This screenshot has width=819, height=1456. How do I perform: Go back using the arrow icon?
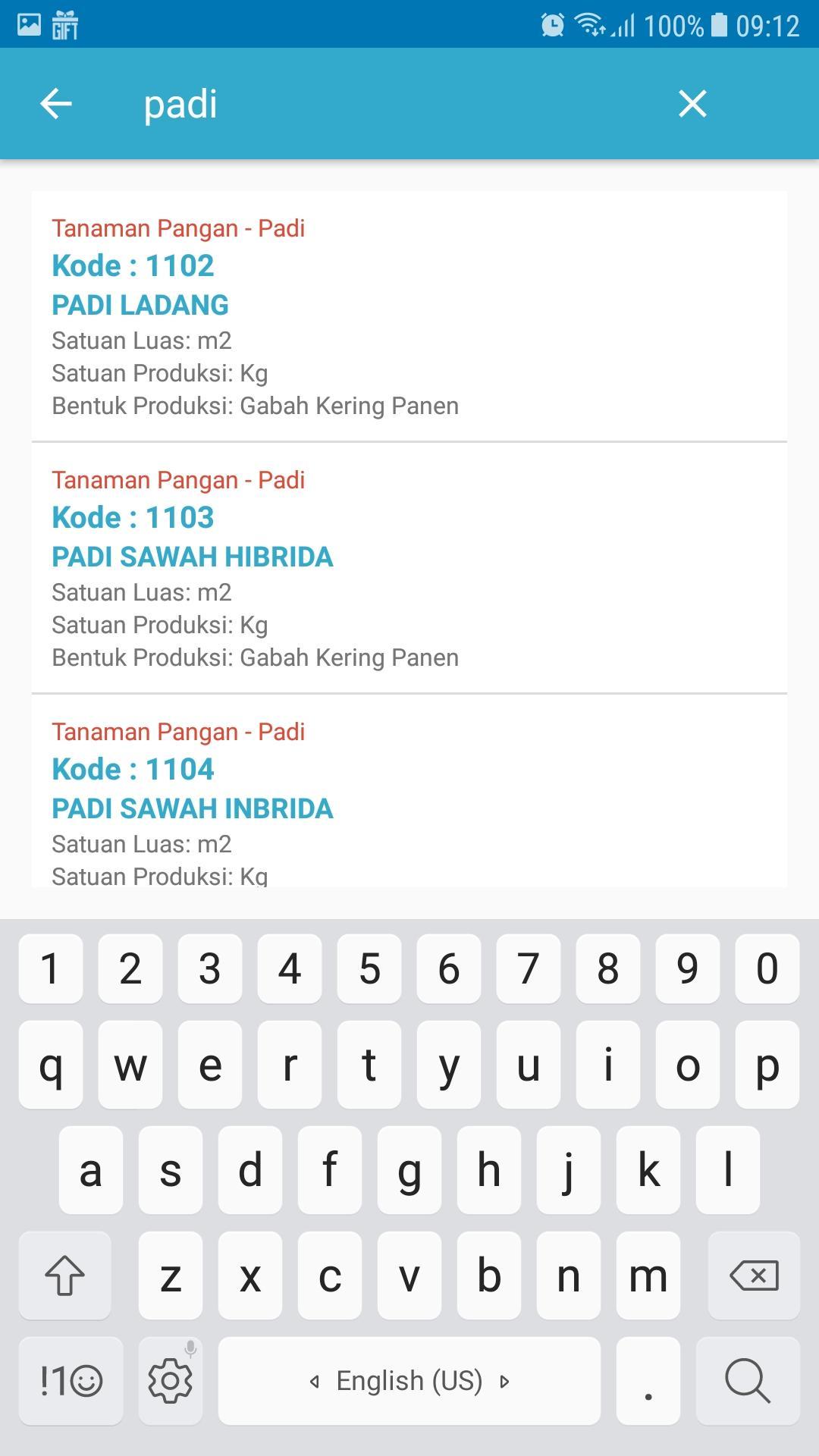[56, 104]
